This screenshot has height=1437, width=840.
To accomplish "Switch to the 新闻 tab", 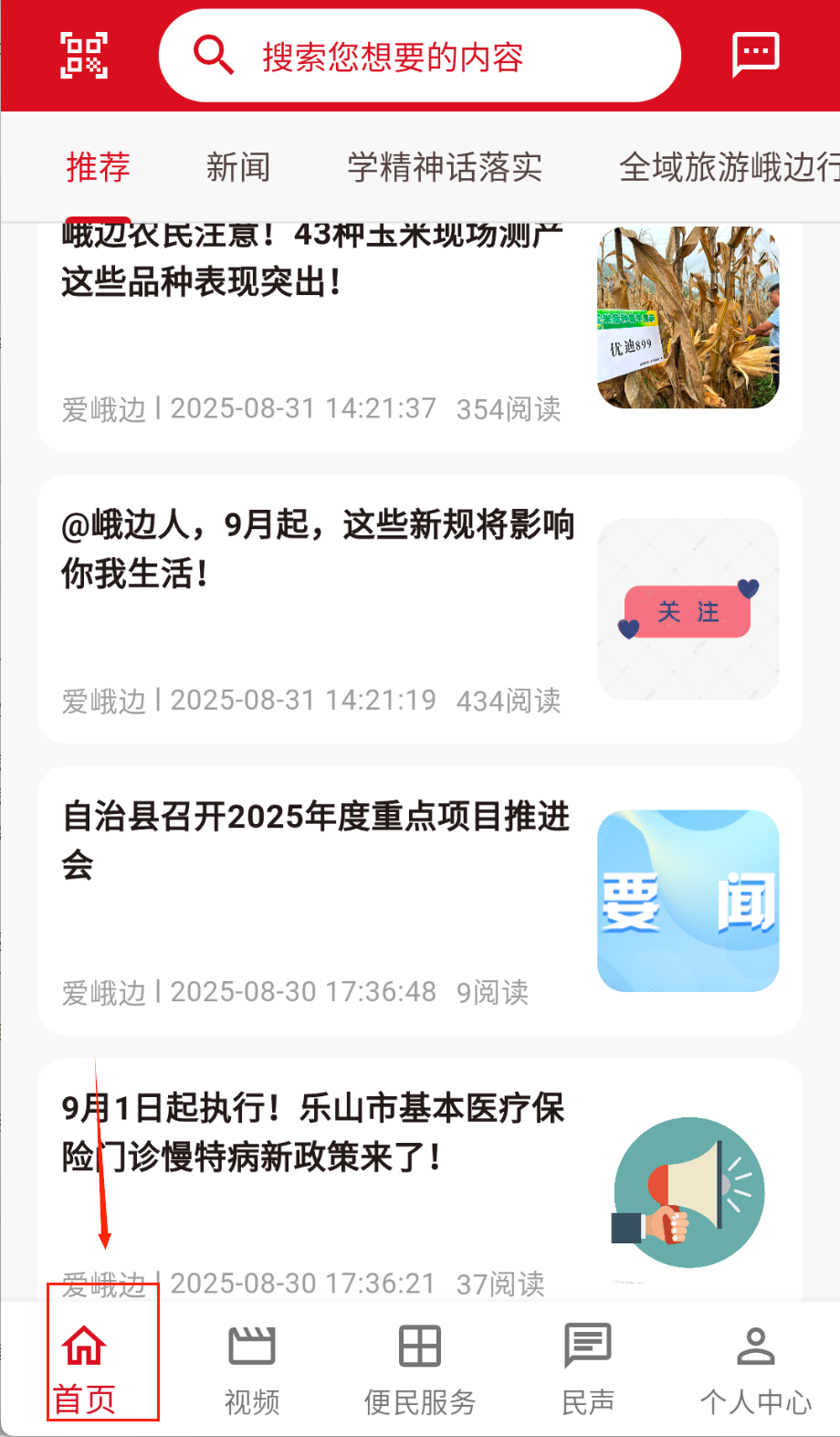I will tap(237, 167).
